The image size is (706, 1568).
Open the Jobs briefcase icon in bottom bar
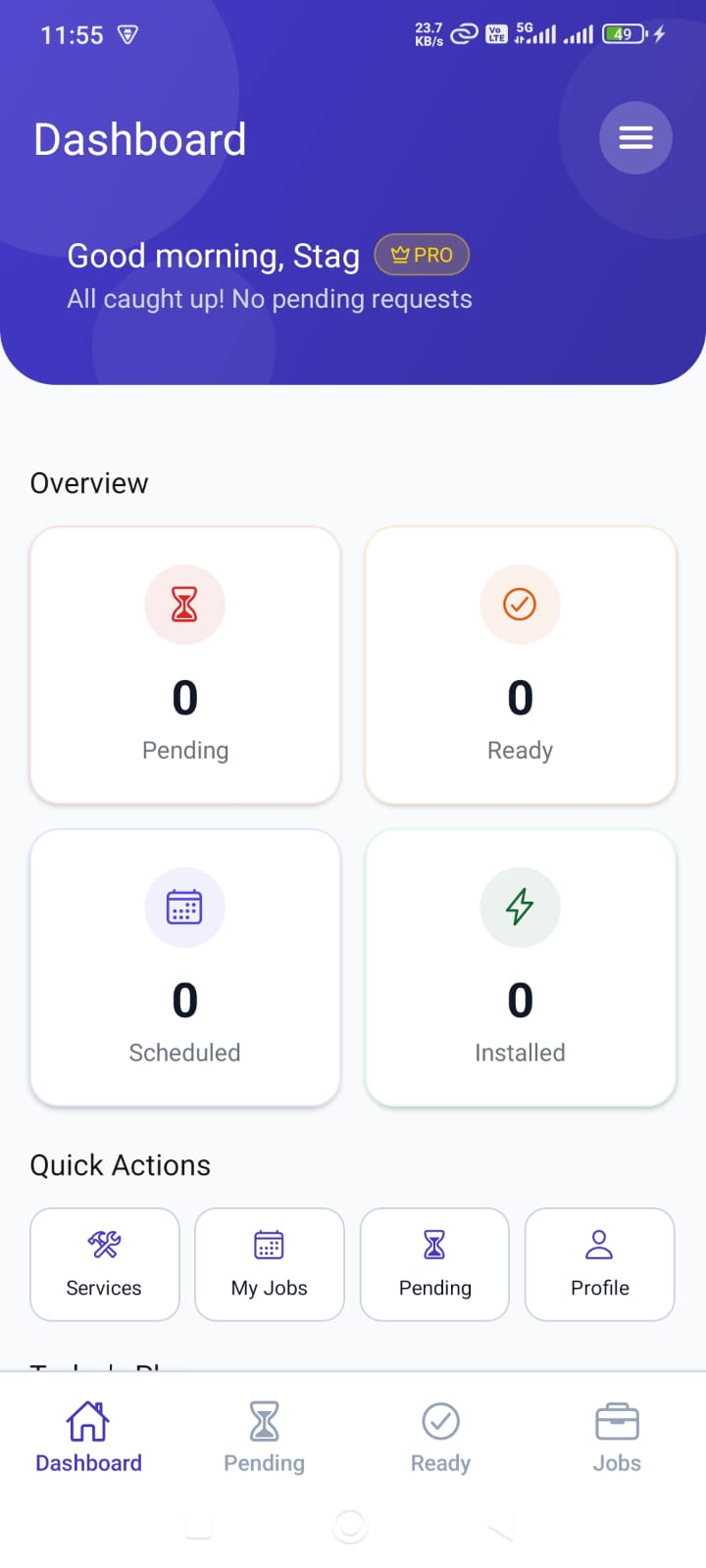[x=617, y=1420]
